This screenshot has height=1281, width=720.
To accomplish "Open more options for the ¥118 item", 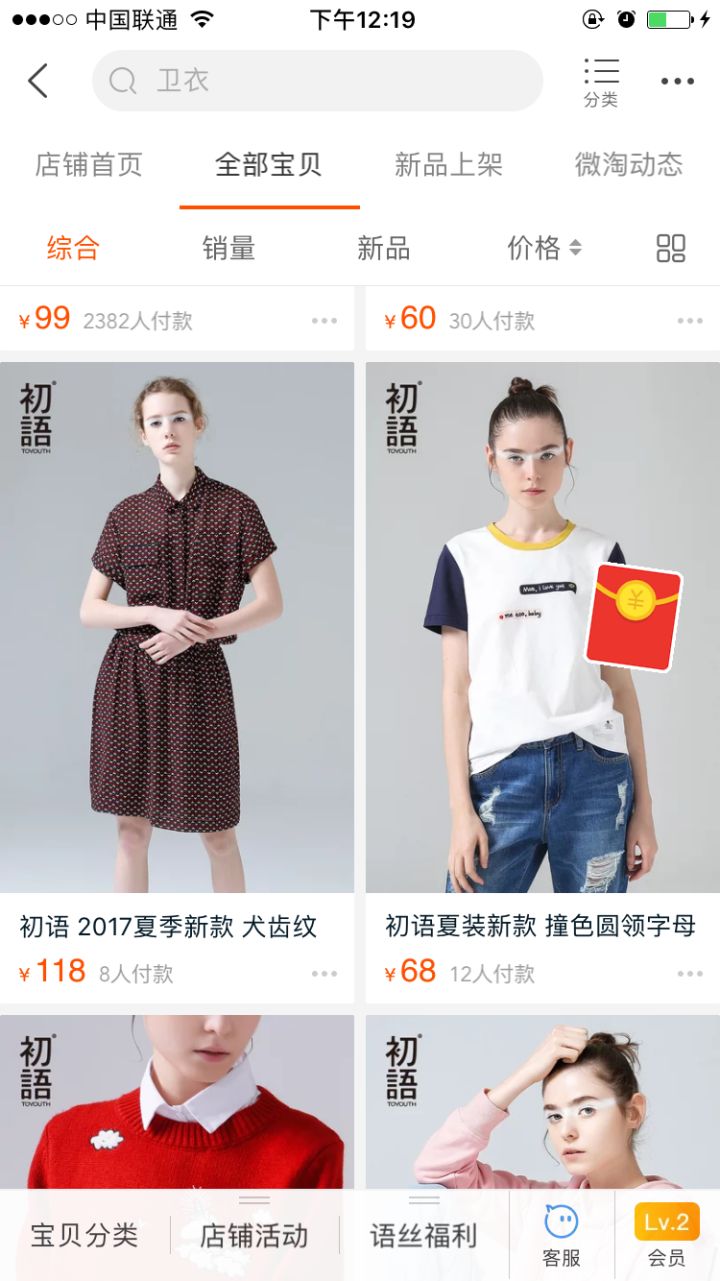I will click(x=324, y=973).
